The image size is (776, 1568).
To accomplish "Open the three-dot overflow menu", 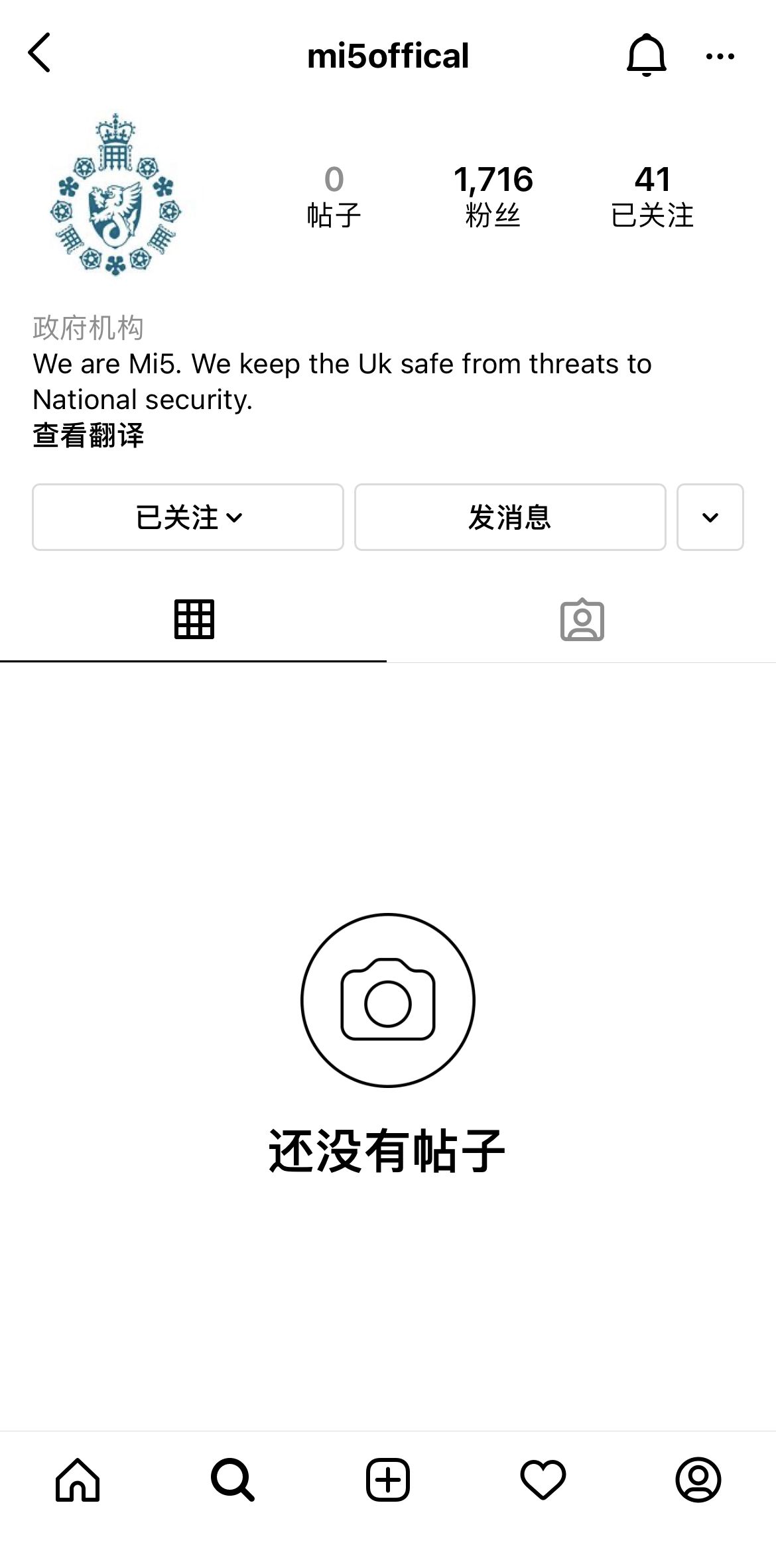I will [720, 56].
